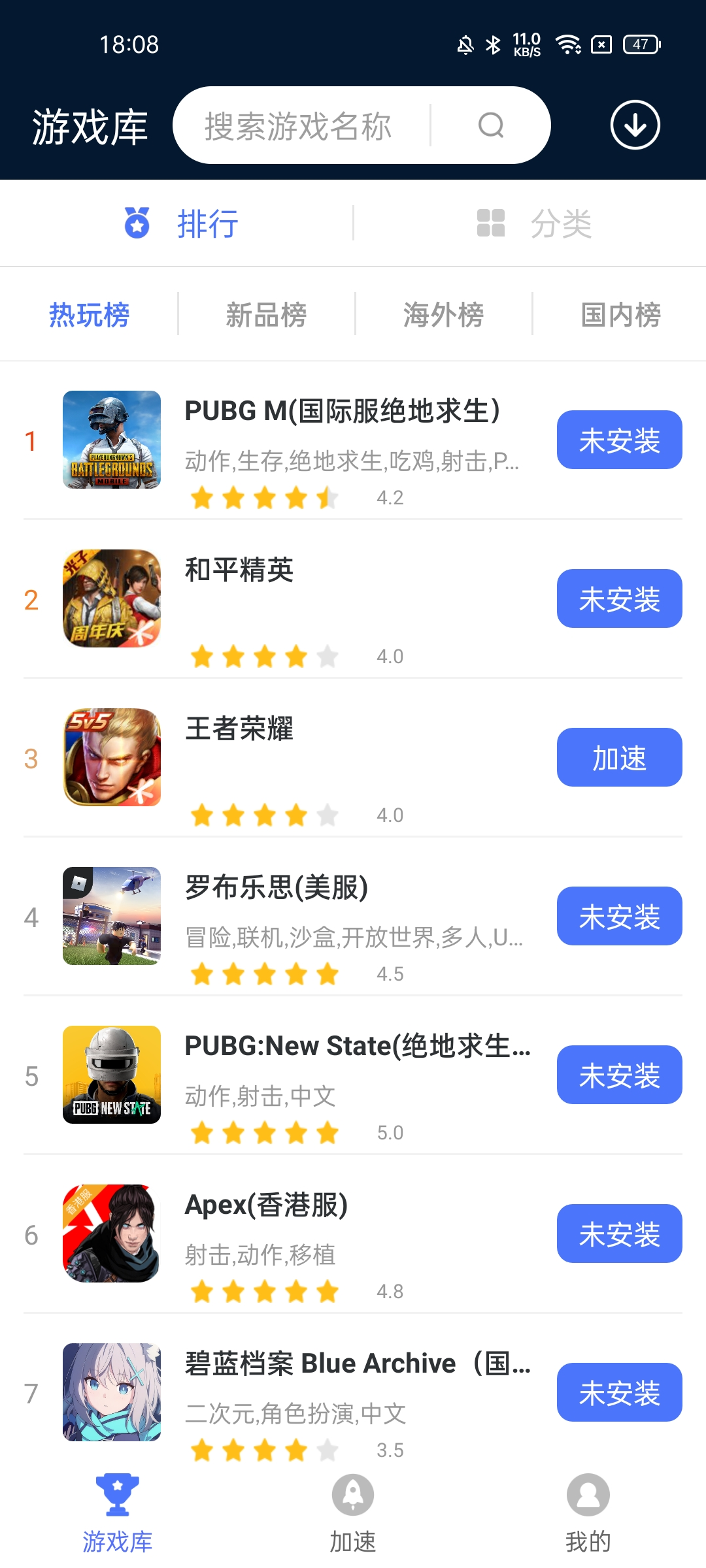Screen dimensions: 706x1568
Task: Click the grid icon beside 分类
Action: 492,224
